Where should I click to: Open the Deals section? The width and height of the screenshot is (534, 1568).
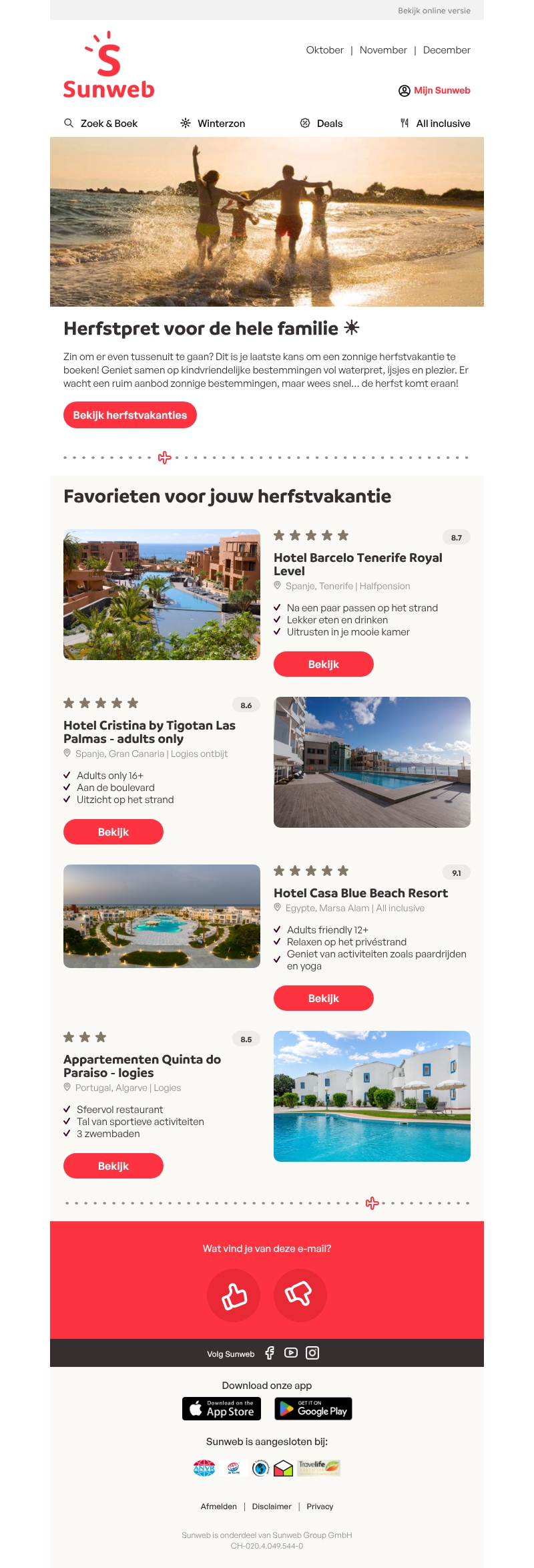point(322,124)
